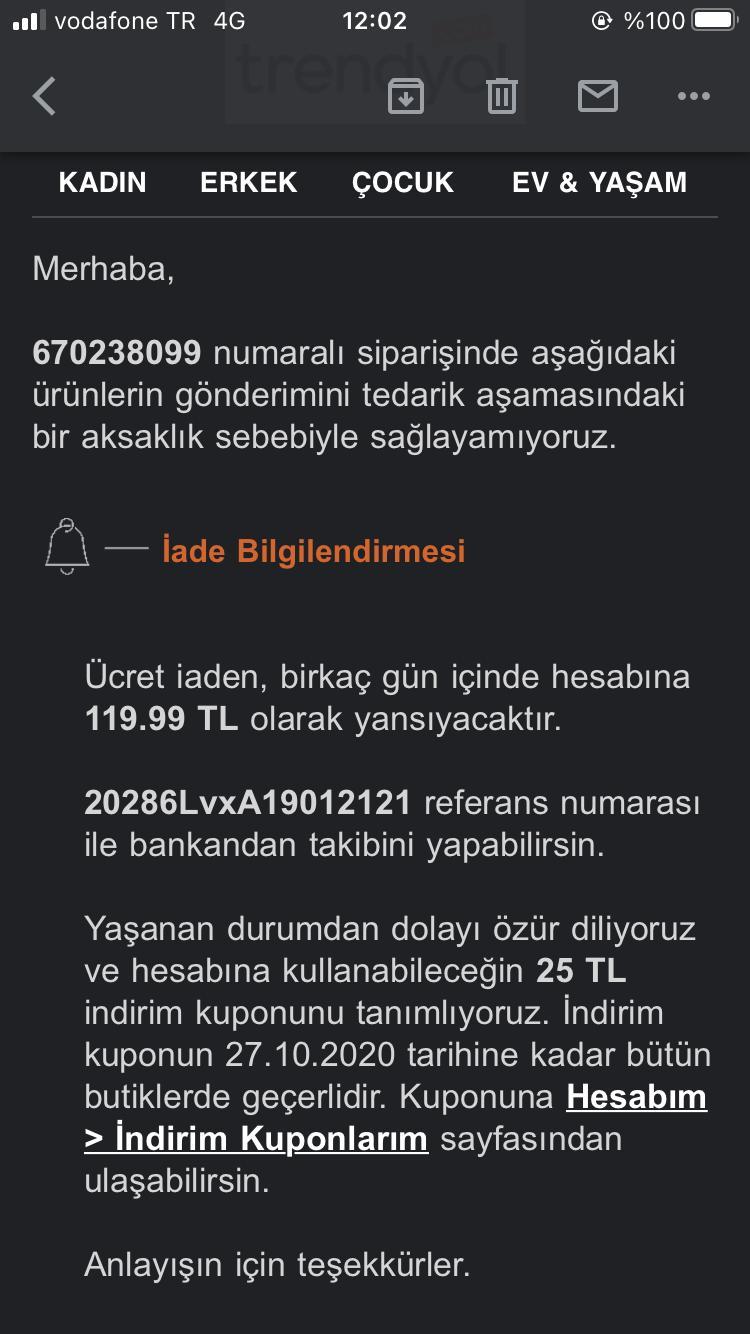The height and width of the screenshot is (1334, 750).
Task: Open the KADIN category link
Action: (103, 183)
